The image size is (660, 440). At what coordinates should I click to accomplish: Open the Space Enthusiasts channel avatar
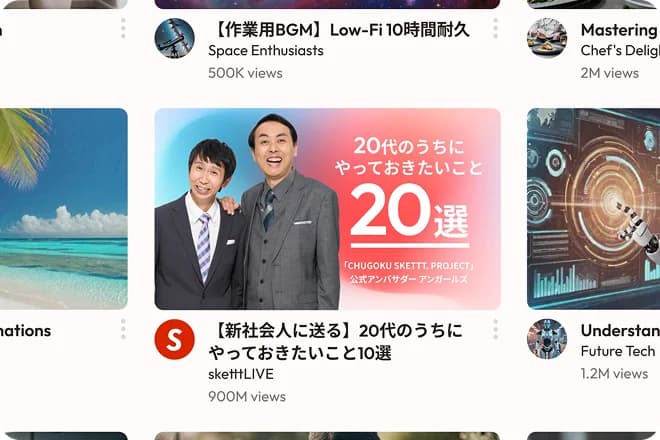point(174,38)
